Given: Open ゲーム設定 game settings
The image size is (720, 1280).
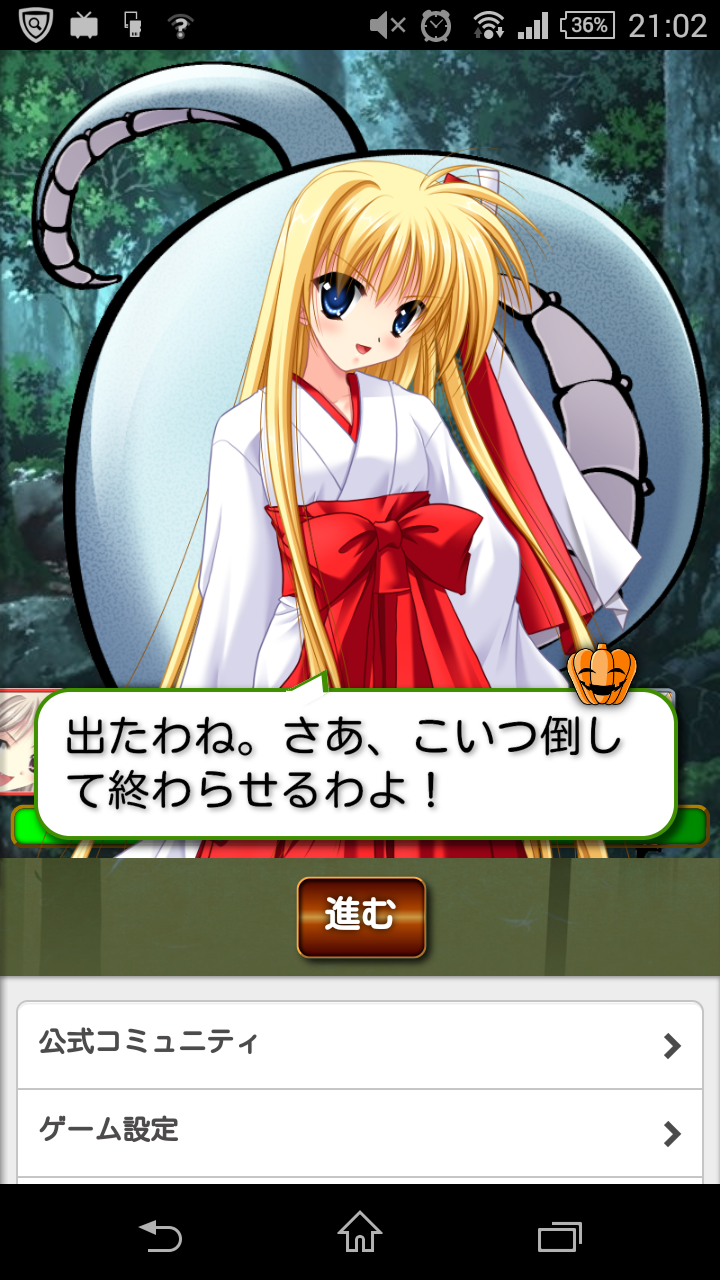Looking at the screenshot, I should (x=360, y=1132).
